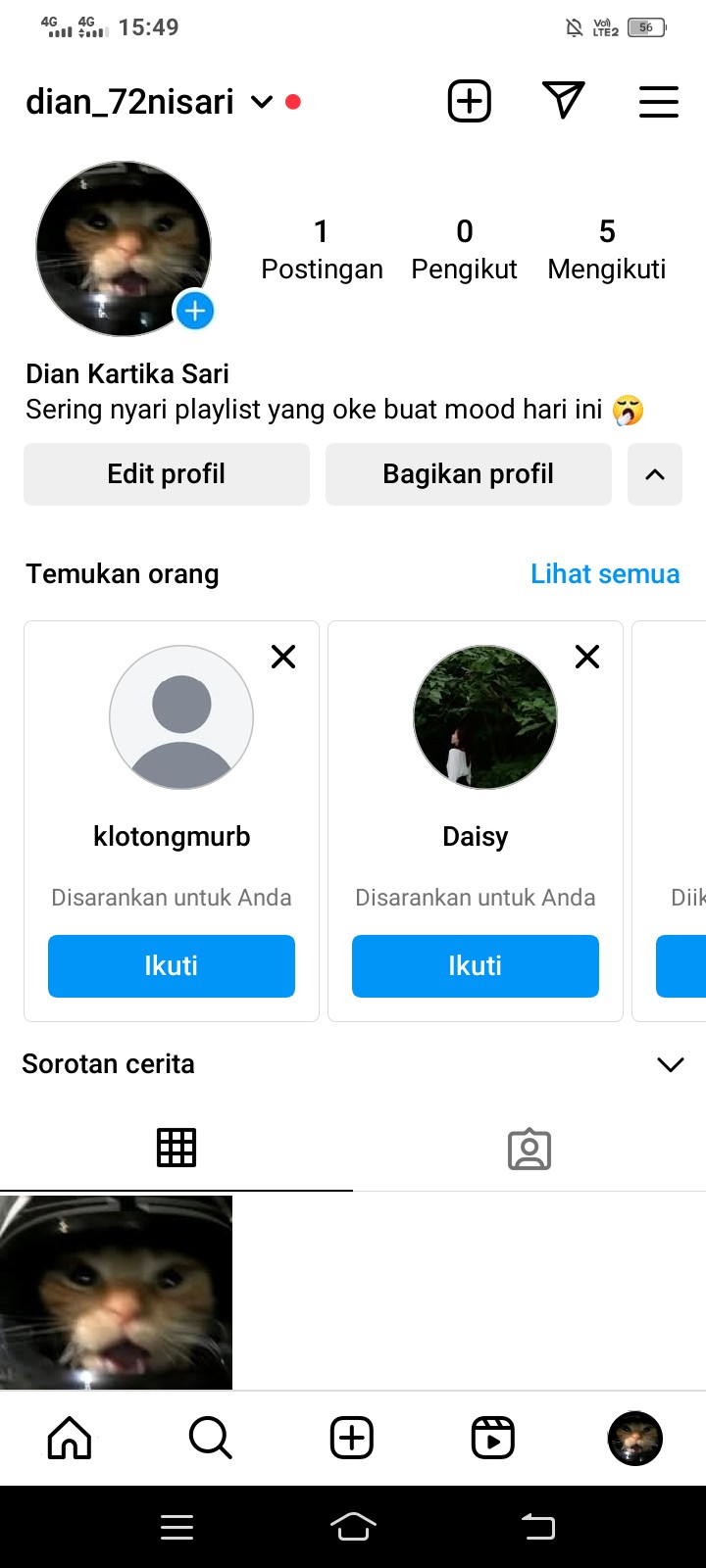This screenshot has width=706, height=1568.
Task: Go to the Home feed tab
Action: [x=70, y=1439]
